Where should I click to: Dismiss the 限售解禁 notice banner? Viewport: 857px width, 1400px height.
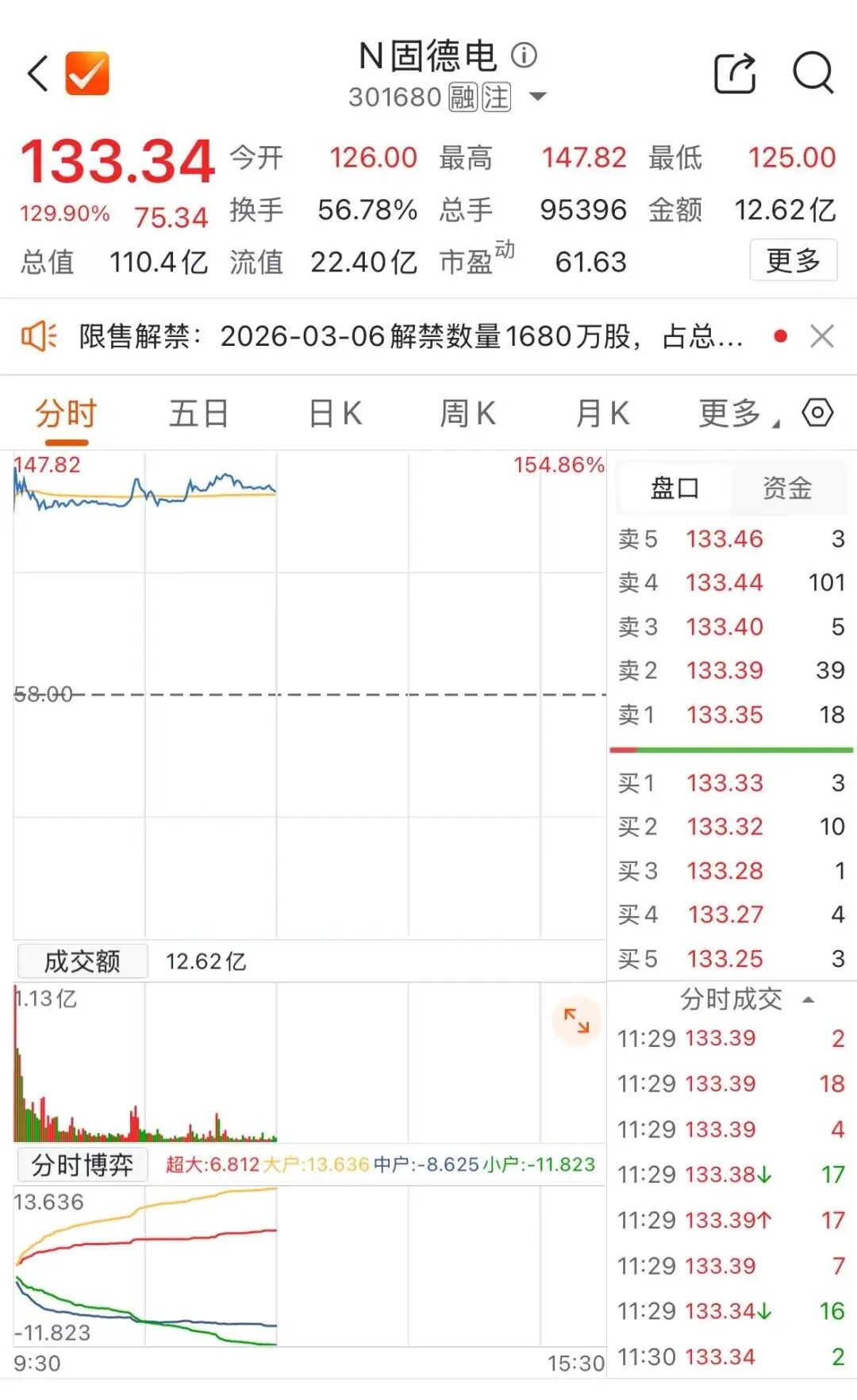(822, 336)
